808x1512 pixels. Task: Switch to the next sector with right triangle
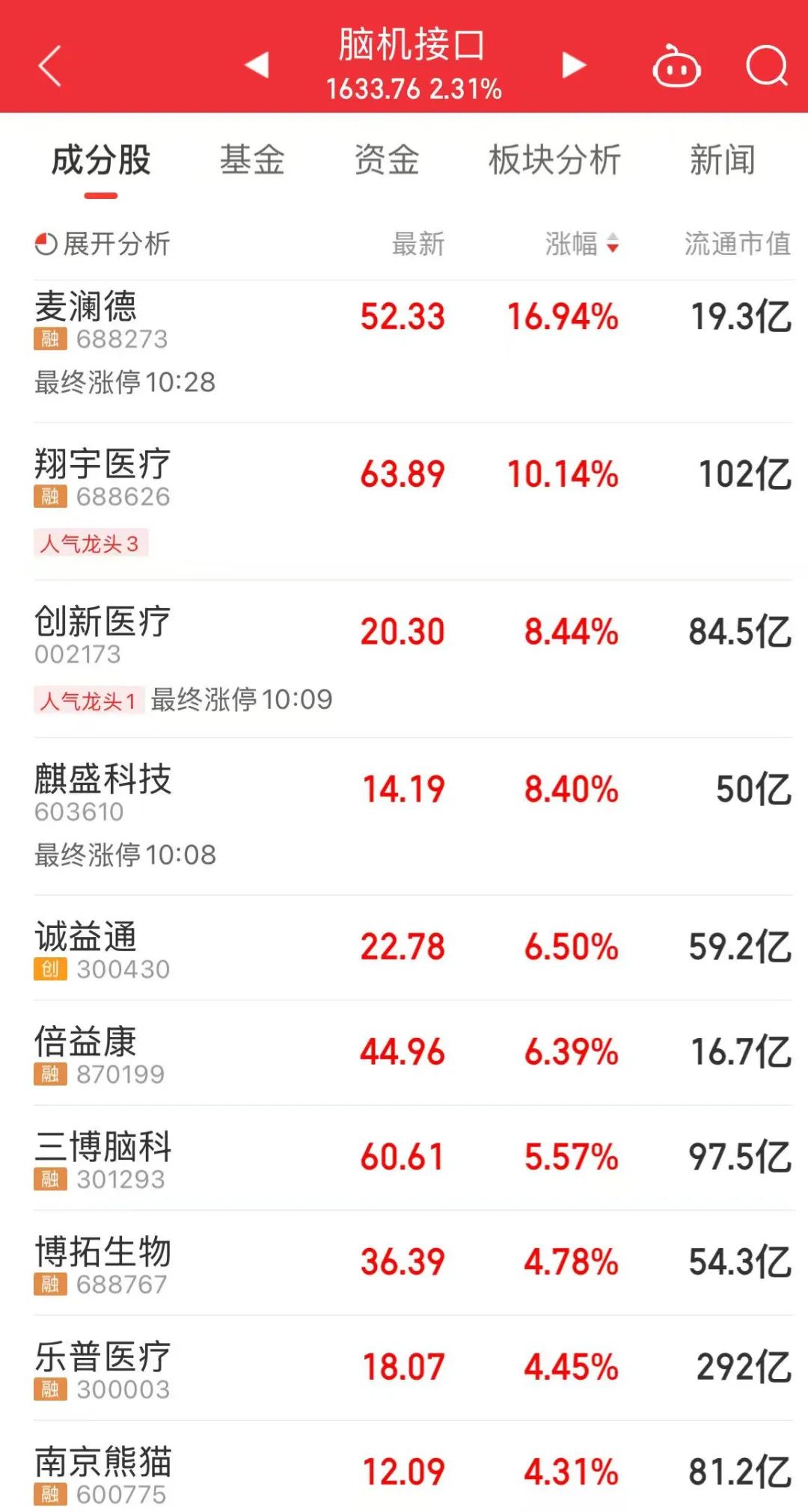pos(573,65)
